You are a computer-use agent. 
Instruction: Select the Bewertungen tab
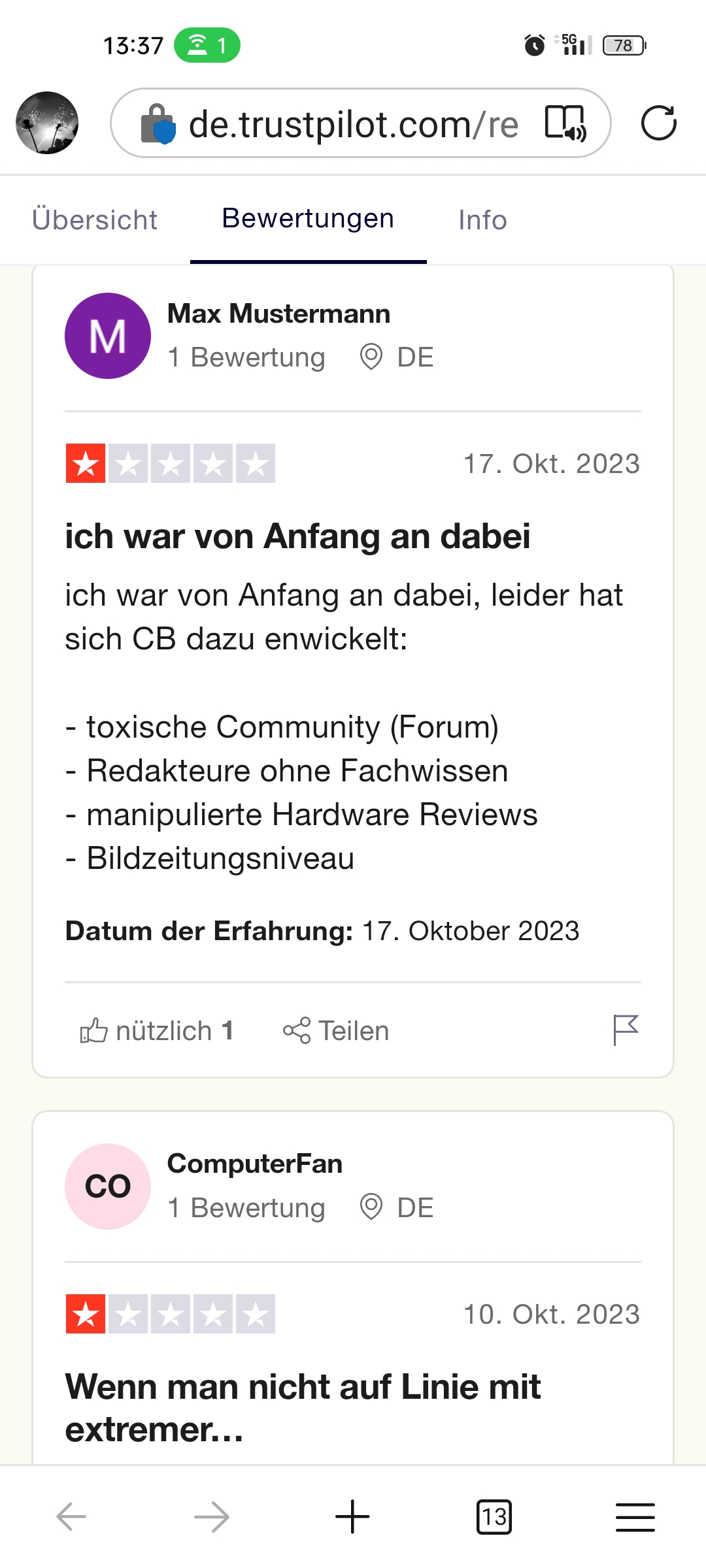(308, 219)
